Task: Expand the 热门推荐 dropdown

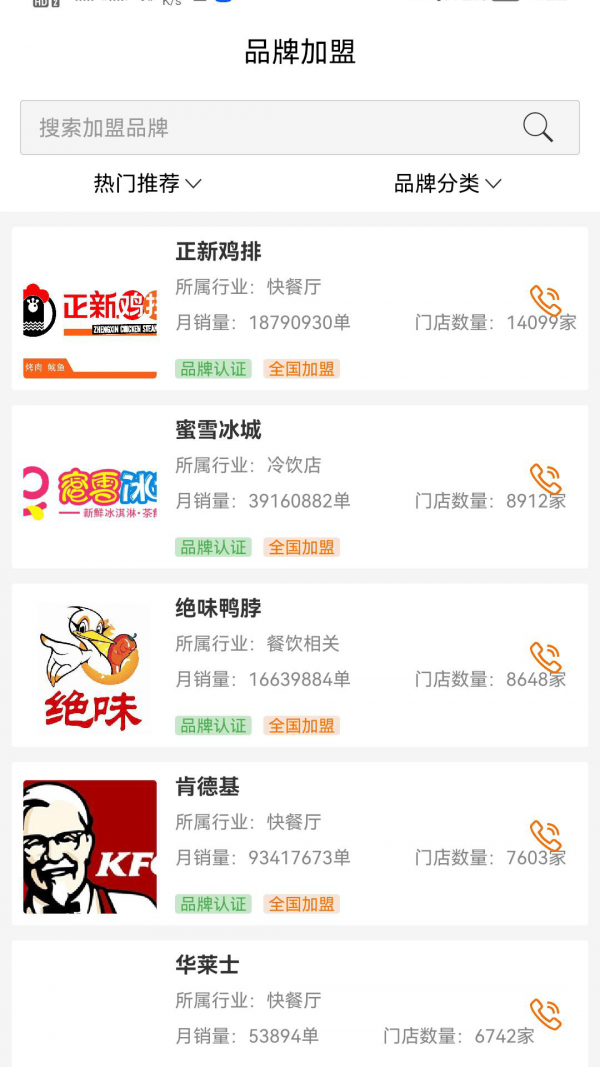Action: point(148,184)
